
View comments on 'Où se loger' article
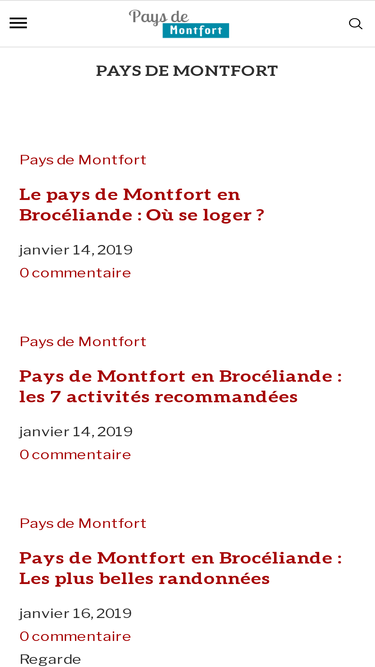[x=75, y=273]
